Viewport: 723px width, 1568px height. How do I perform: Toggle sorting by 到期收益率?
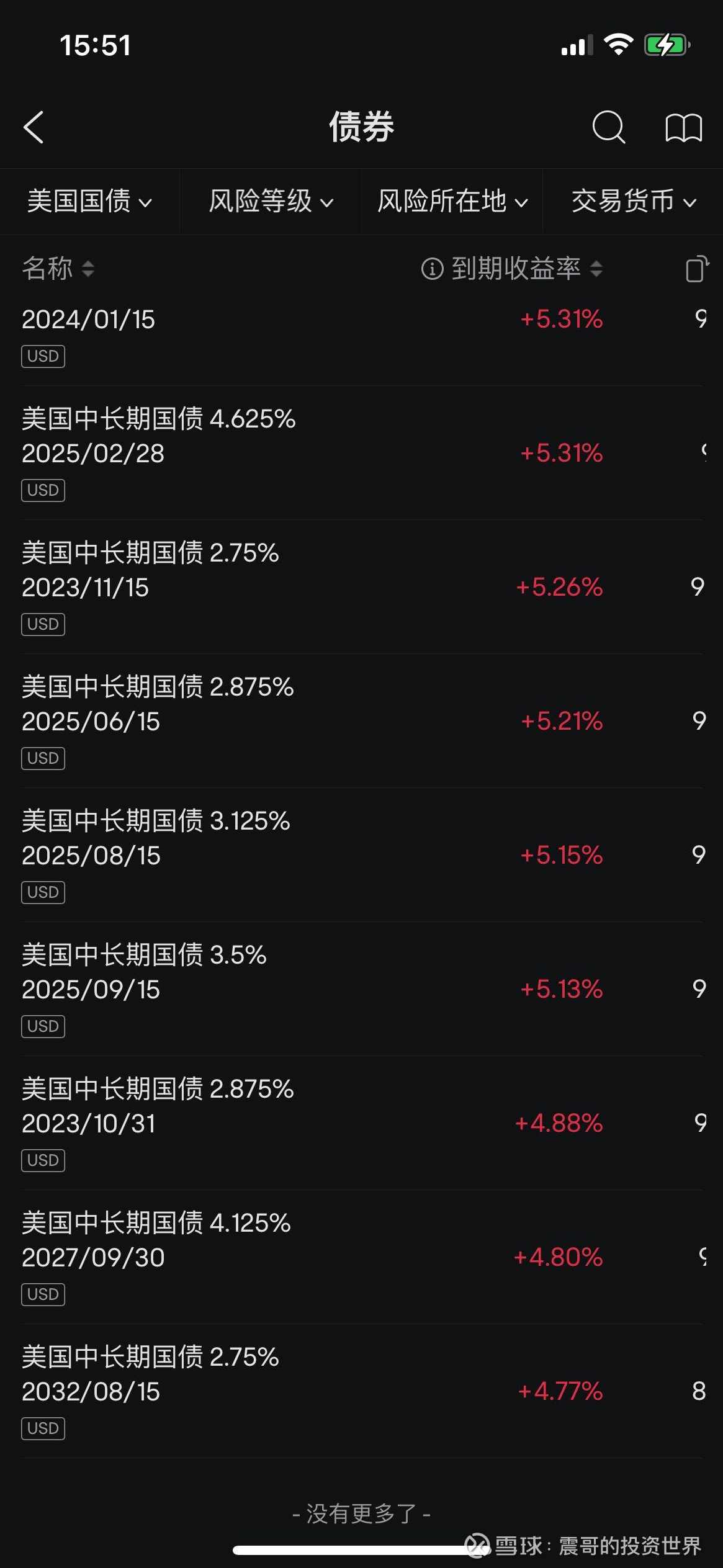(x=519, y=269)
